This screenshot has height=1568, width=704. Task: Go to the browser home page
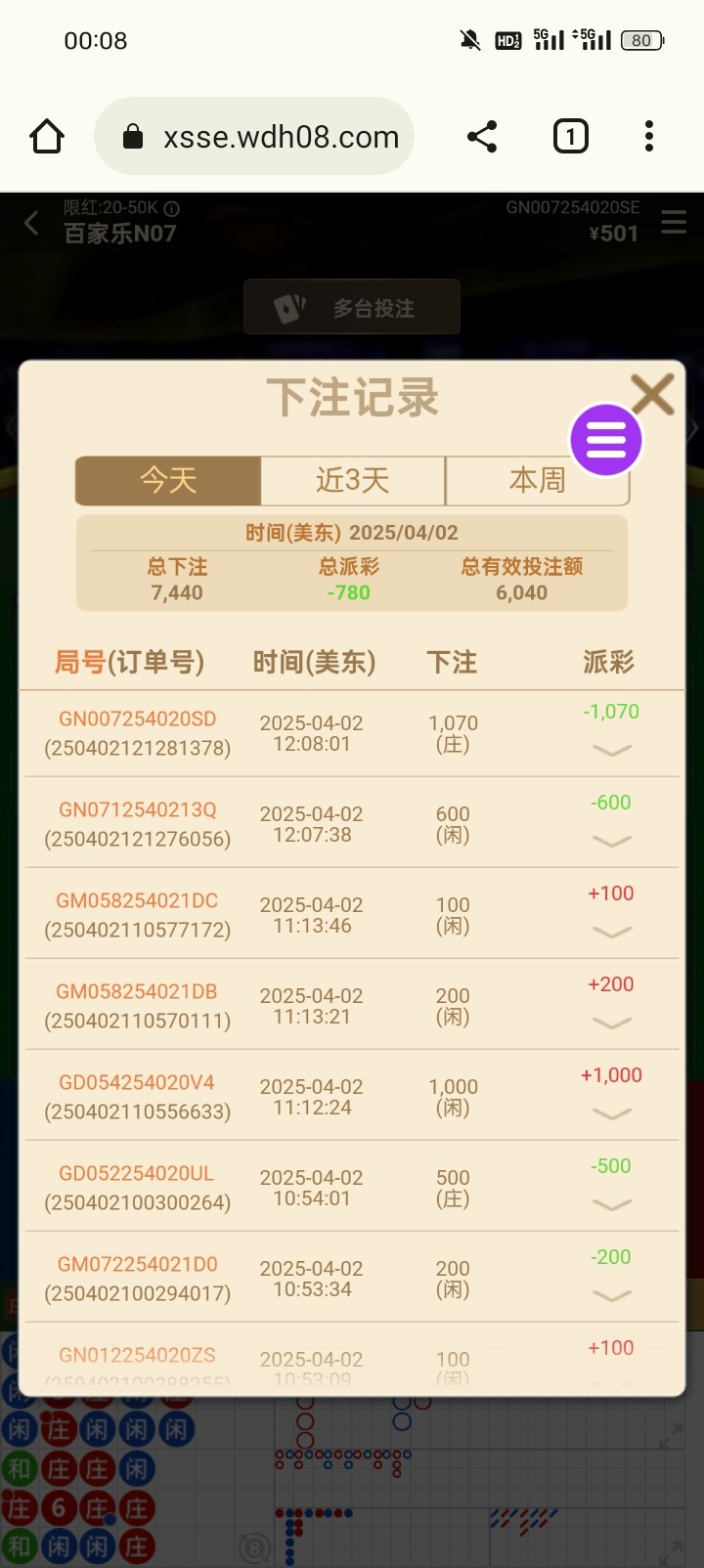point(47,137)
